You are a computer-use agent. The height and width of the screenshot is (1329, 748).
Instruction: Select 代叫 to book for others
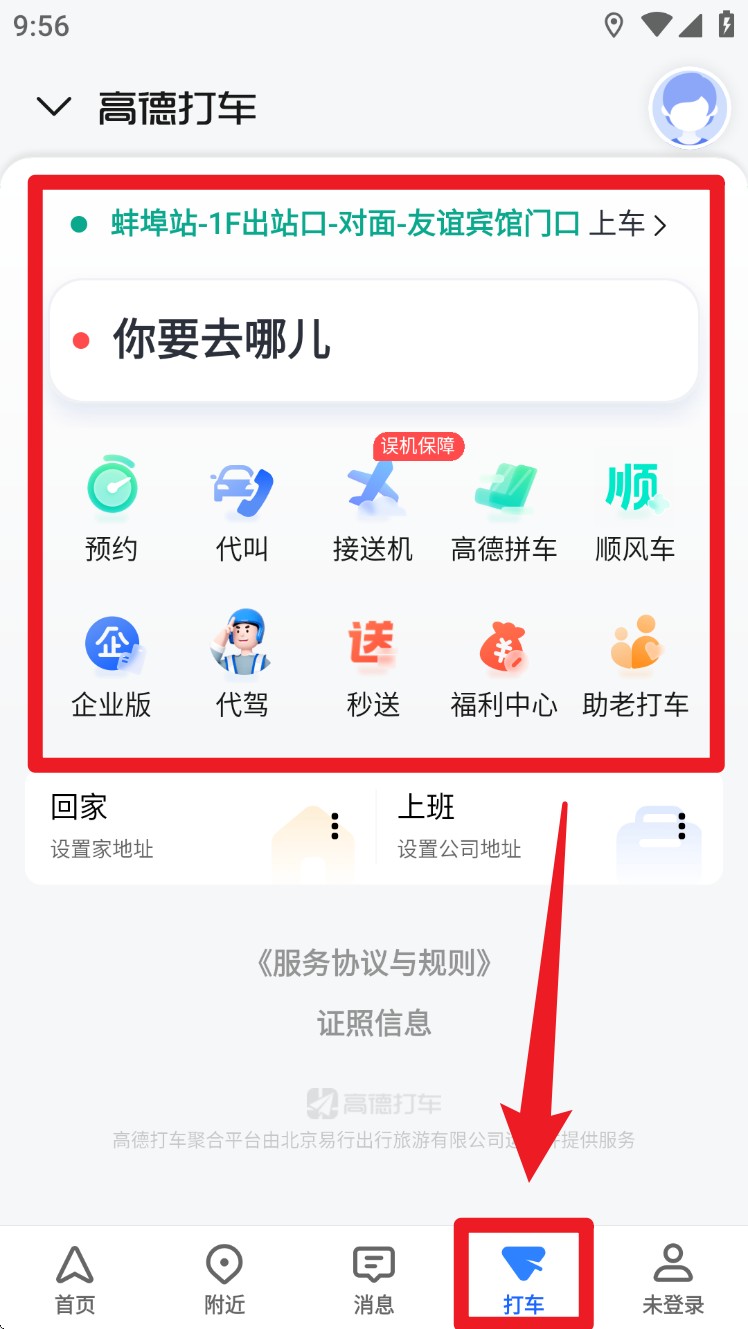click(242, 508)
